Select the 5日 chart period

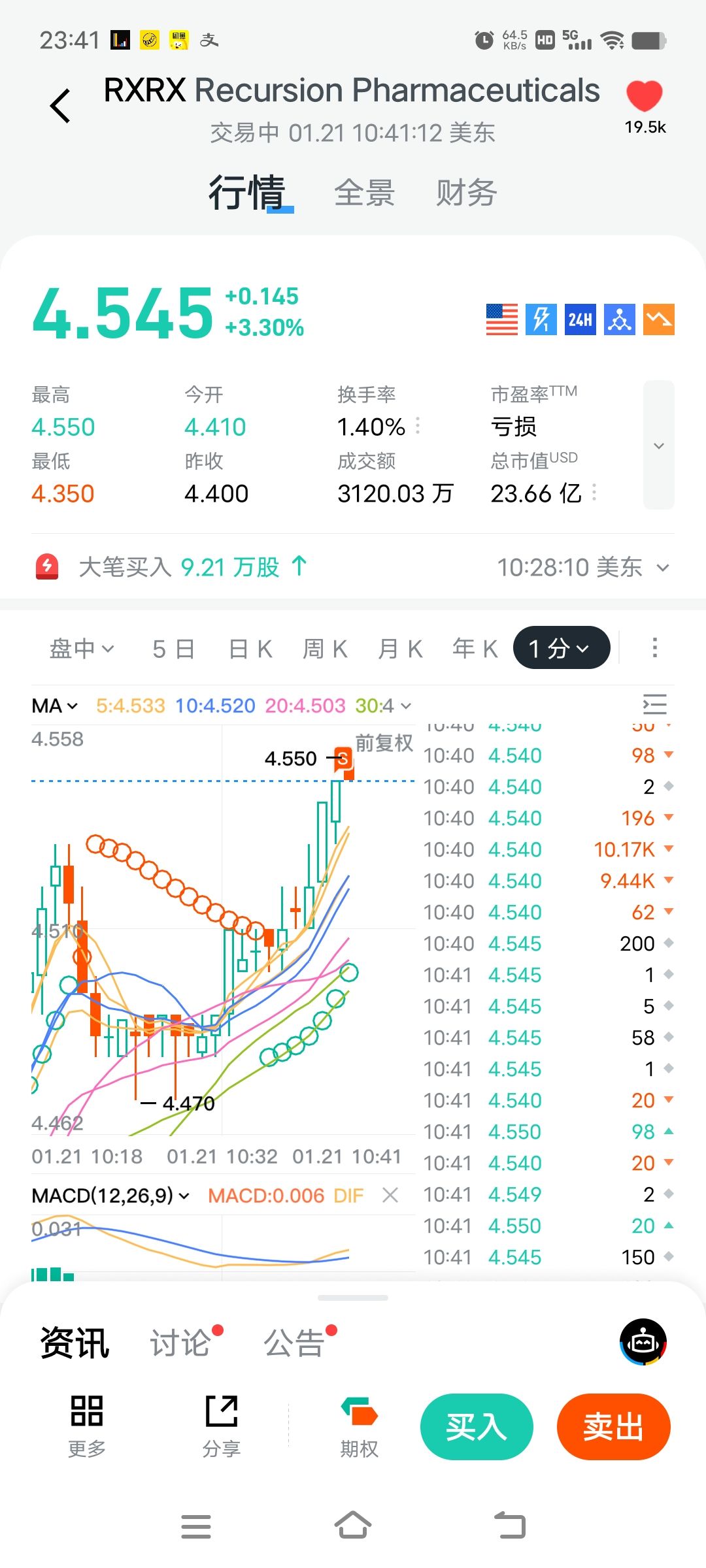tap(173, 649)
